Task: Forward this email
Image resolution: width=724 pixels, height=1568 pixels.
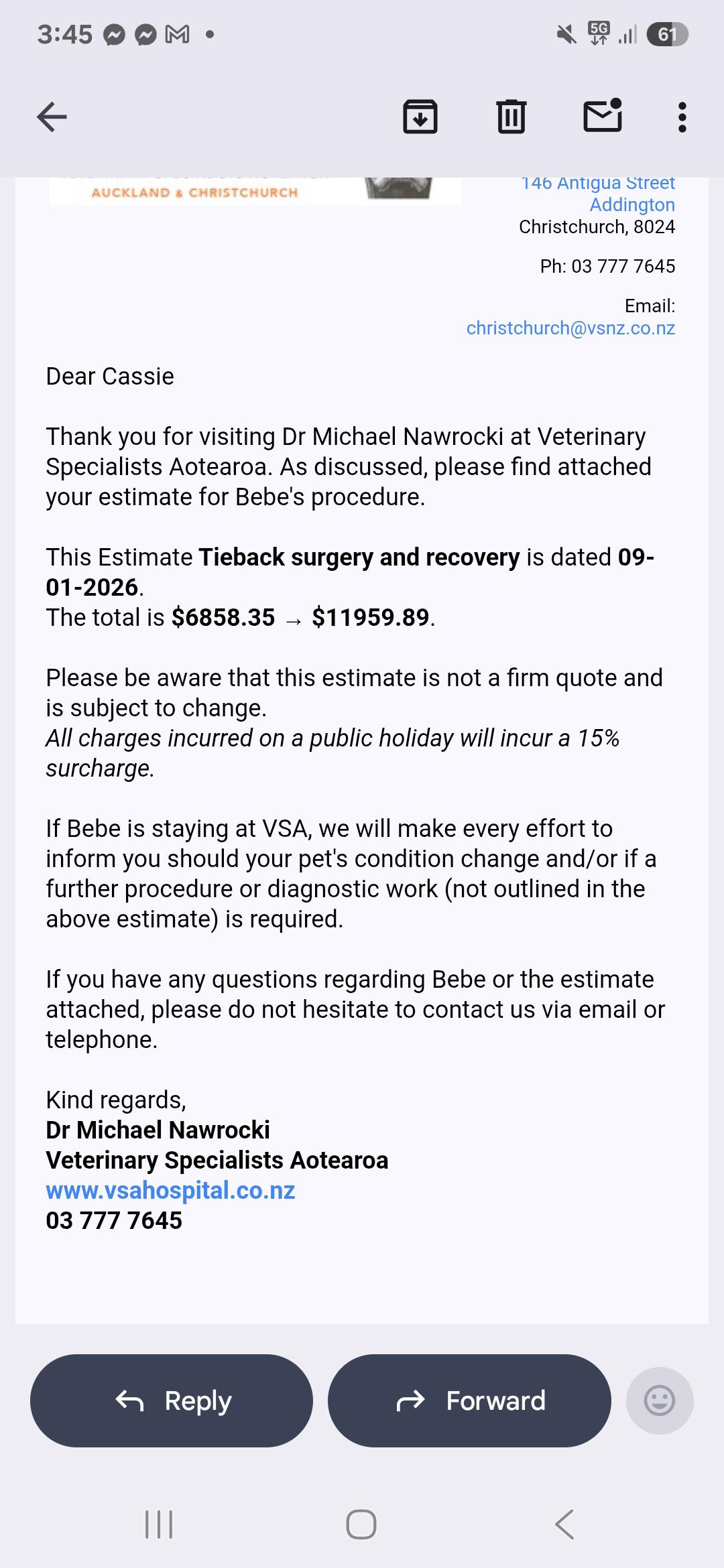Action: [x=469, y=1400]
